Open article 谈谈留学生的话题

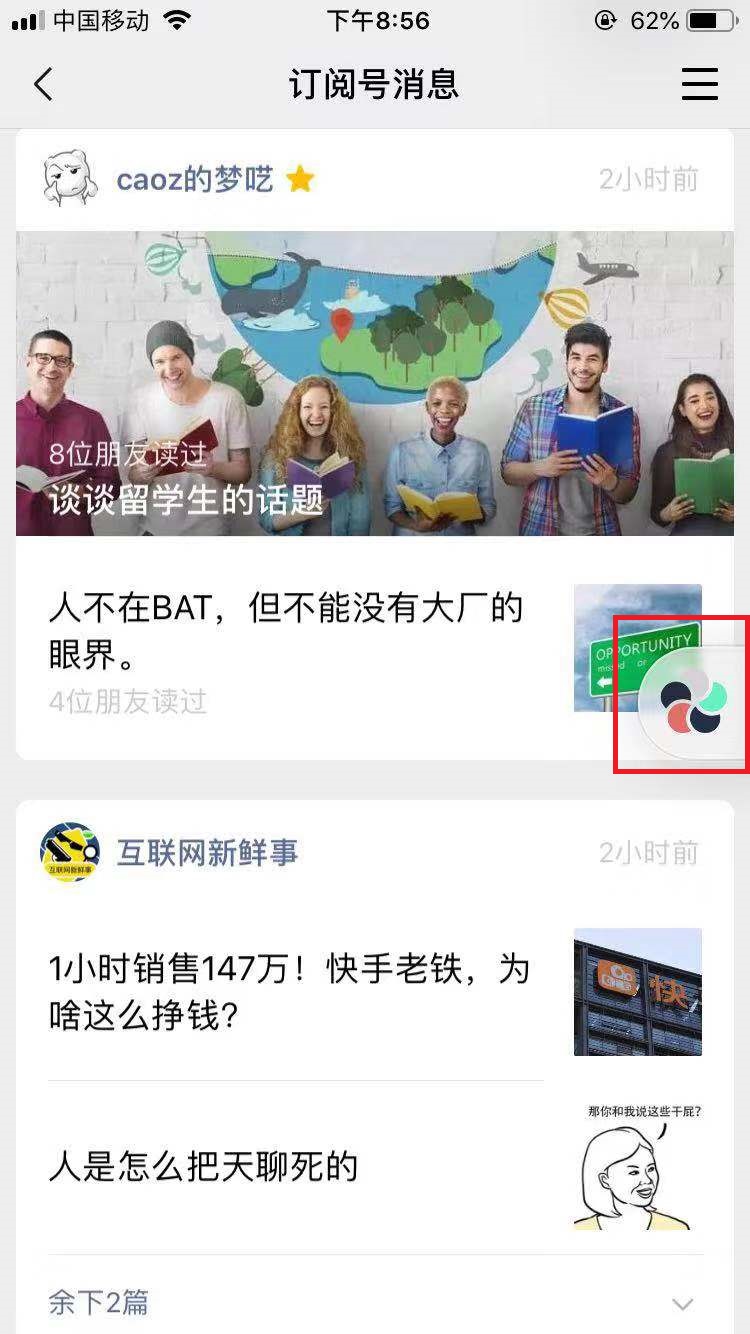[375, 384]
